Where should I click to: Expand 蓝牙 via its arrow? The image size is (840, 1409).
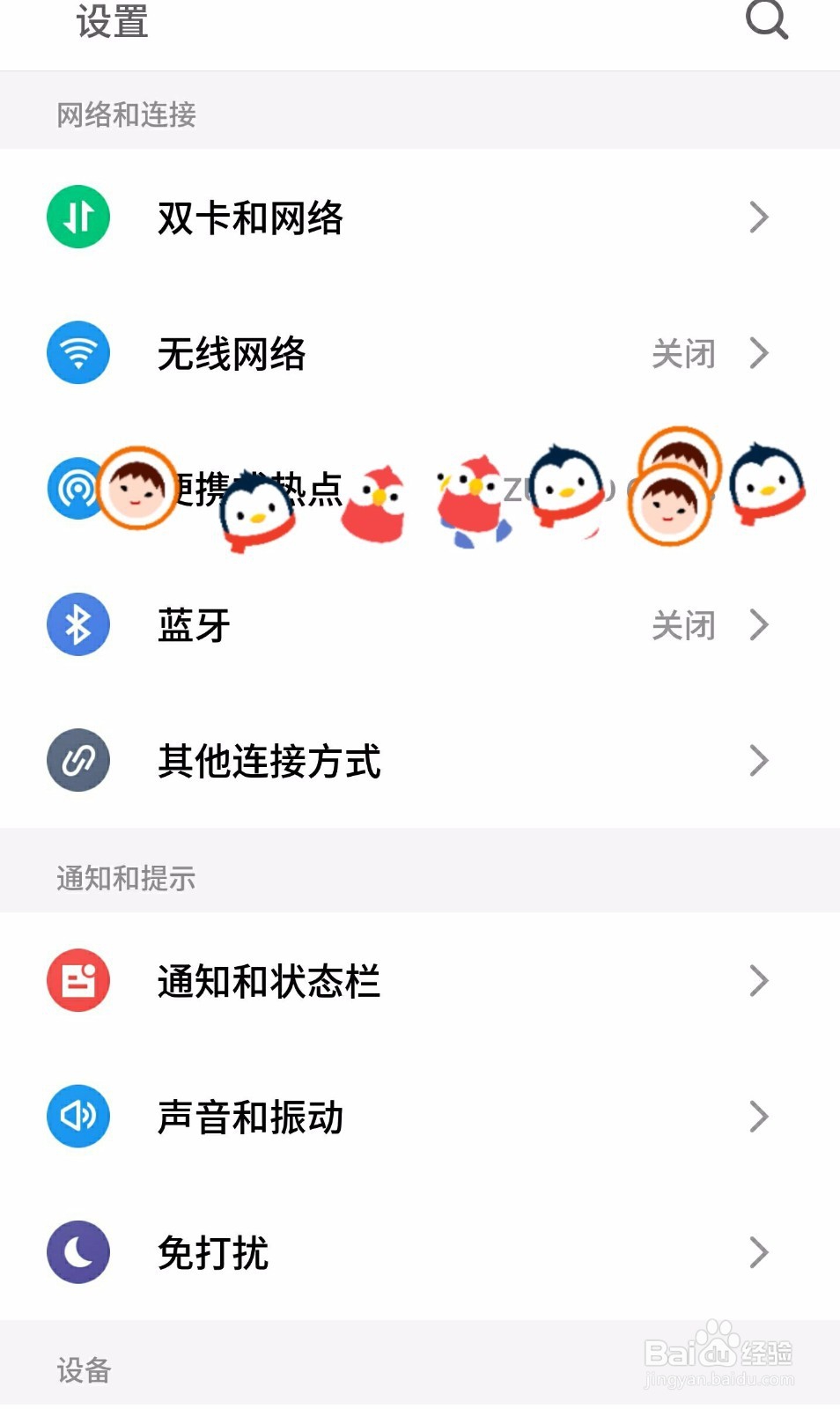pyautogui.click(x=759, y=624)
